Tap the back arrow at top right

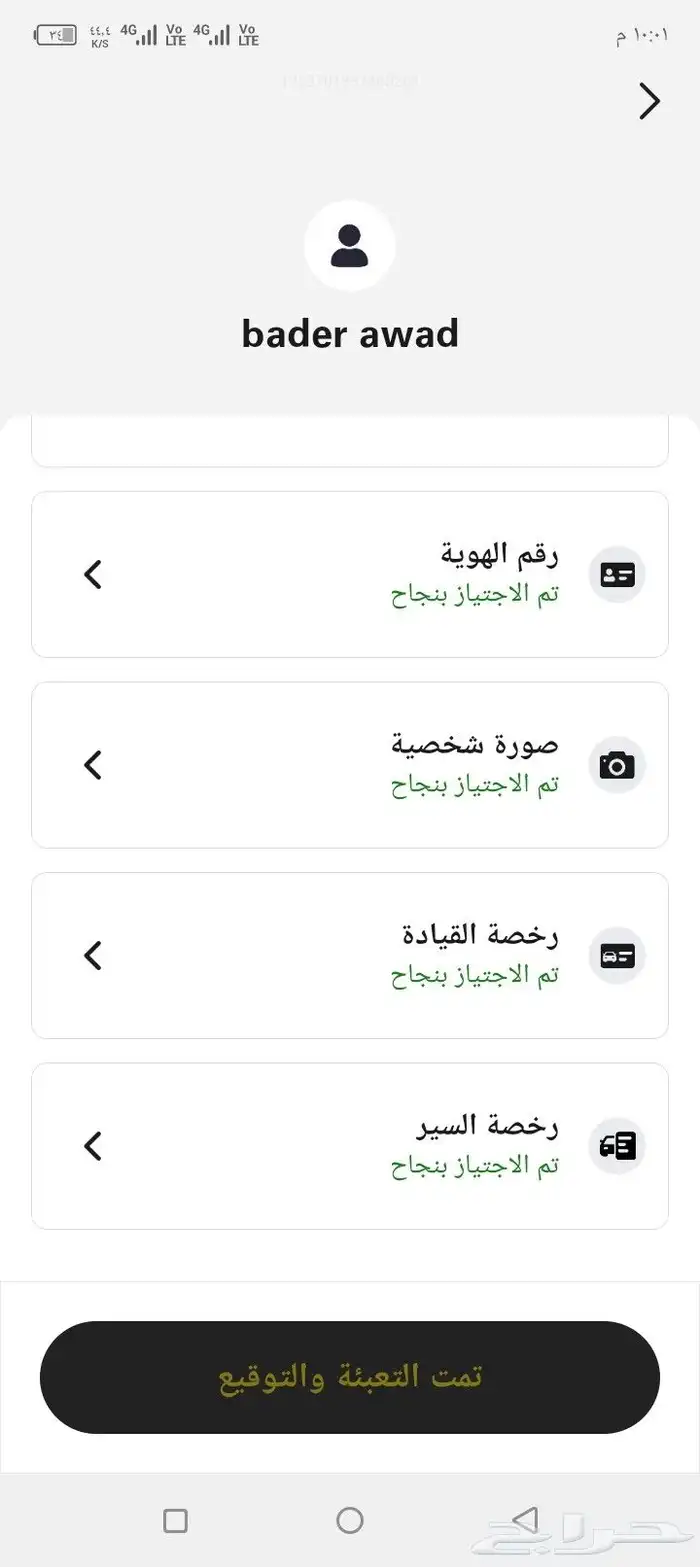click(x=650, y=101)
